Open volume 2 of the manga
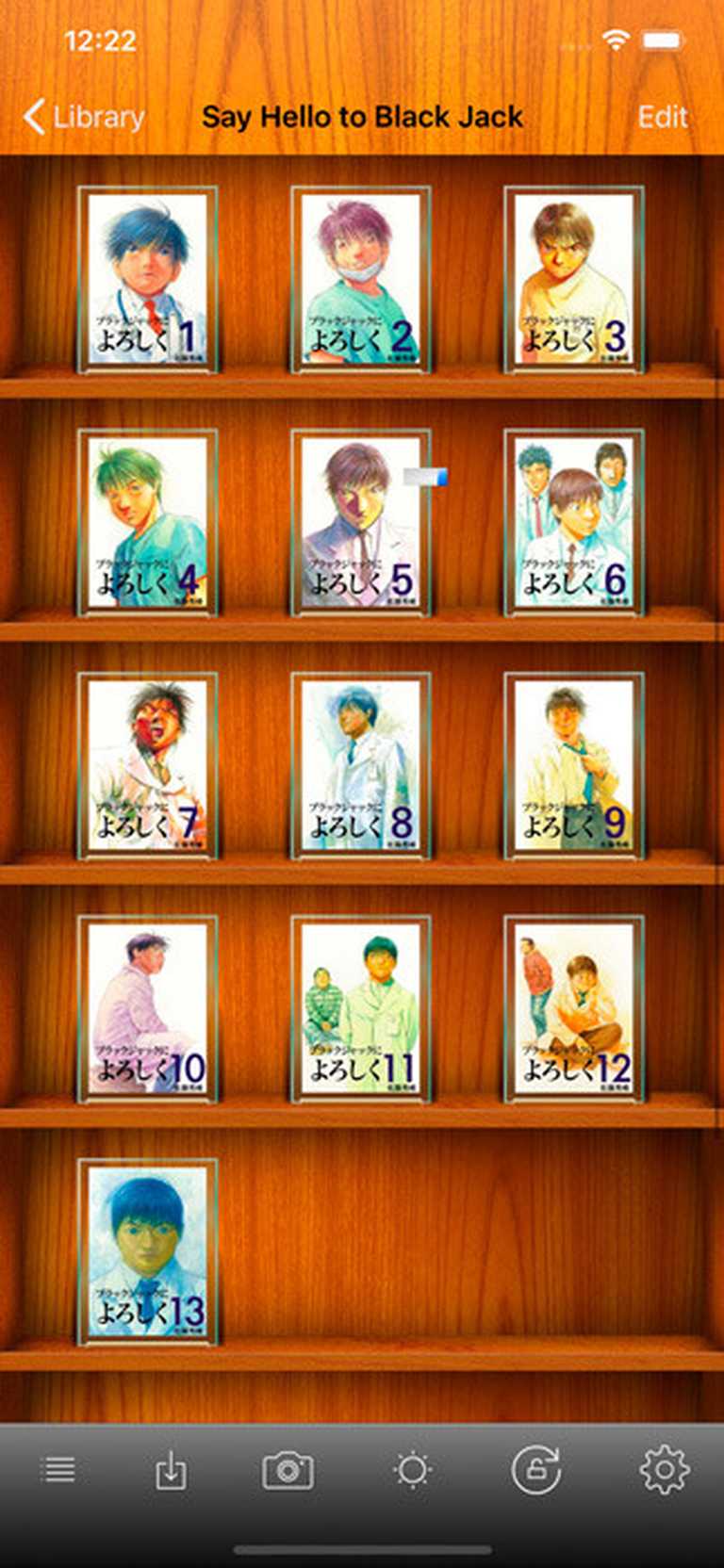 coord(361,280)
